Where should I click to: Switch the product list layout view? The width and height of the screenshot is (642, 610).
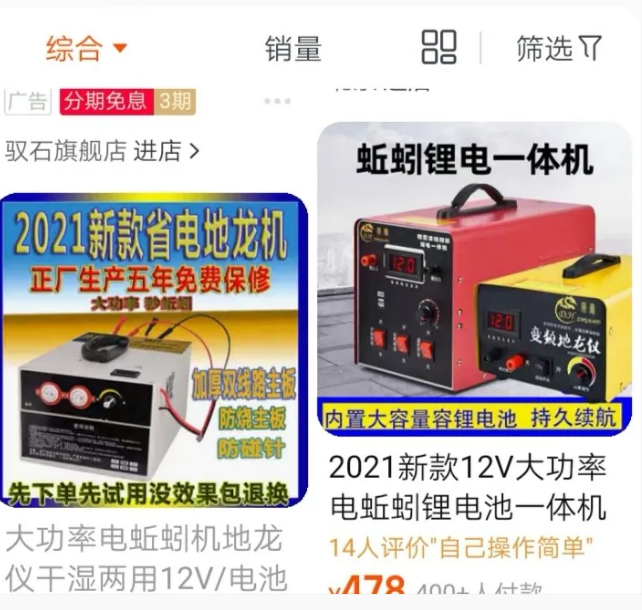coord(439,47)
